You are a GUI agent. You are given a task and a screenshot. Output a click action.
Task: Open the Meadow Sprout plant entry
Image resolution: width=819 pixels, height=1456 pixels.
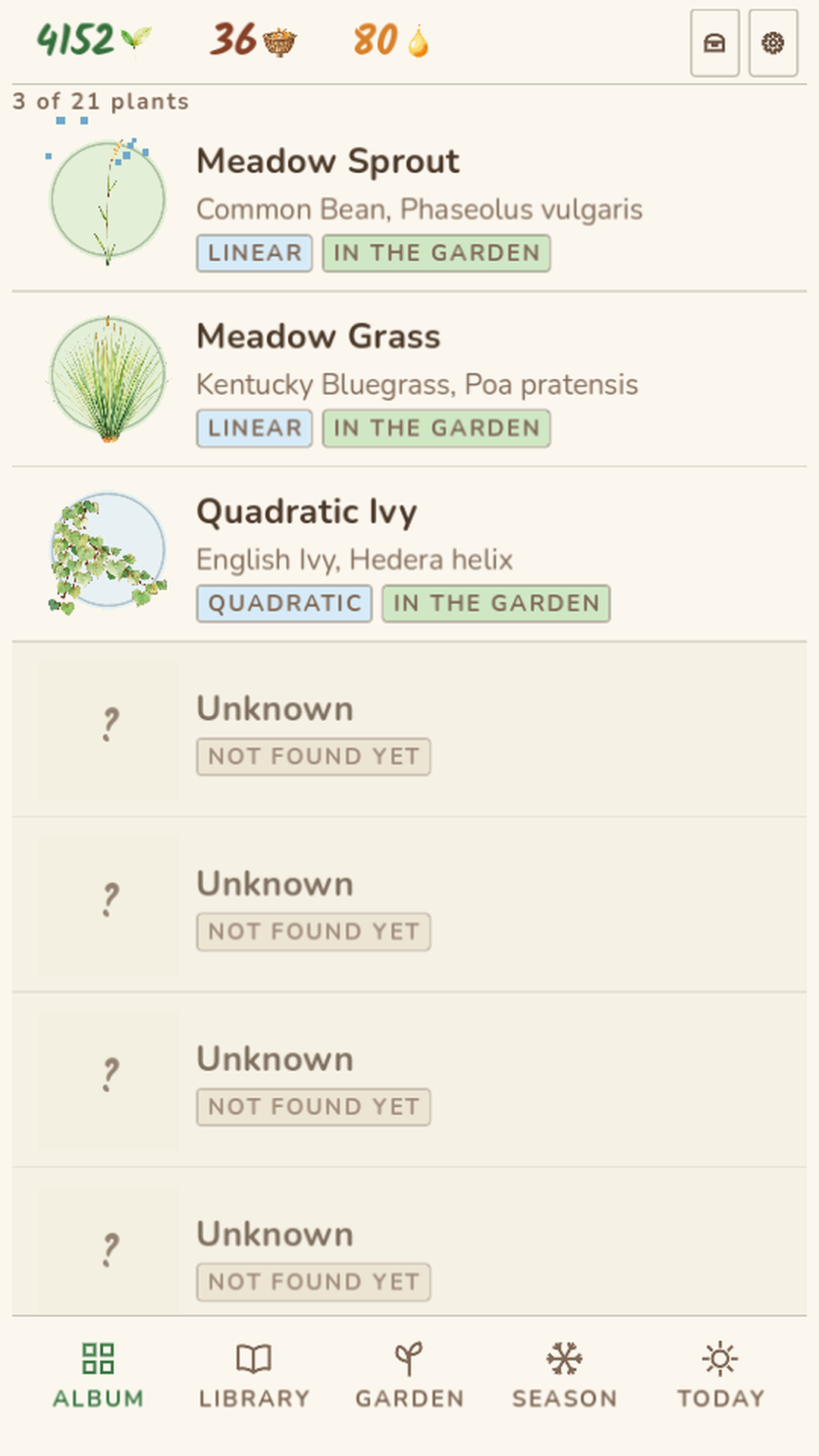409,203
